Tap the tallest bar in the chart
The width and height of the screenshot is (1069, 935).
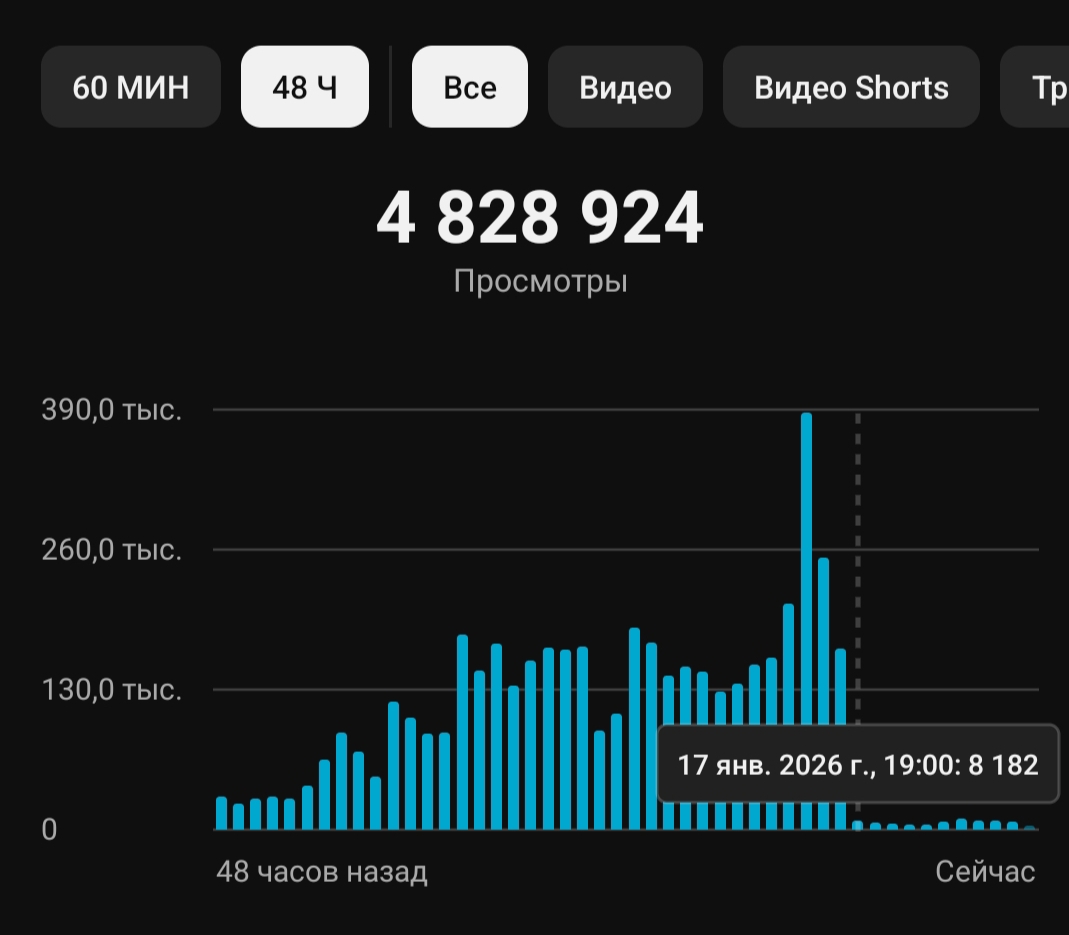pyautogui.click(x=807, y=621)
